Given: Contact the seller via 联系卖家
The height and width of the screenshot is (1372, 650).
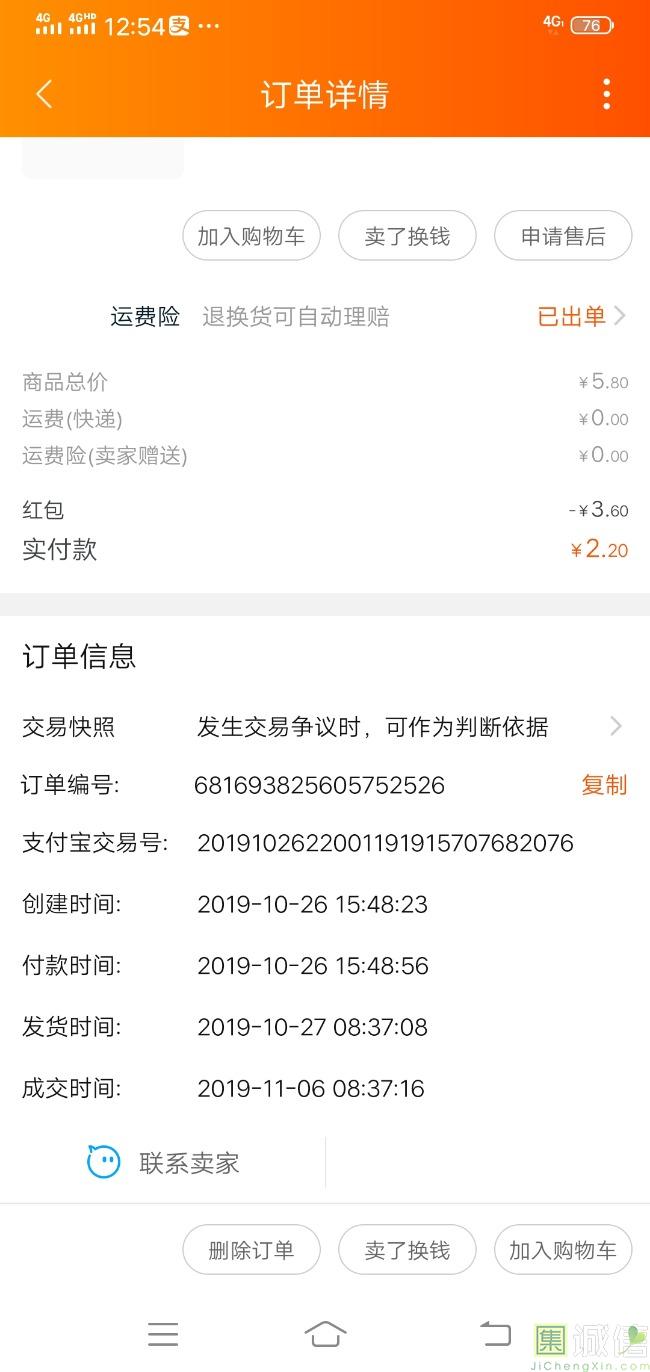Looking at the screenshot, I should (x=163, y=1163).
